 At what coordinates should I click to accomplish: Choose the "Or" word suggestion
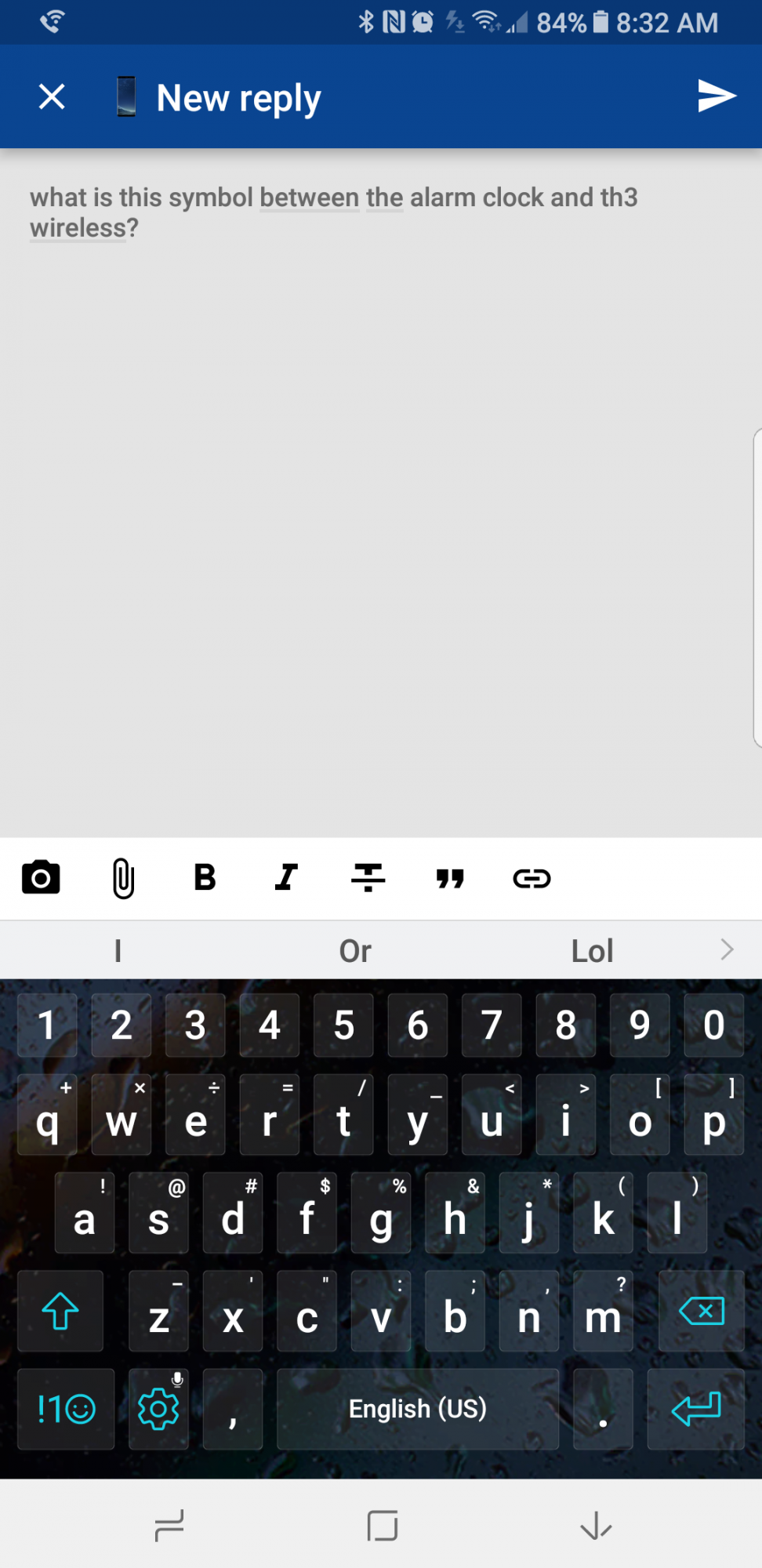(x=354, y=951)
